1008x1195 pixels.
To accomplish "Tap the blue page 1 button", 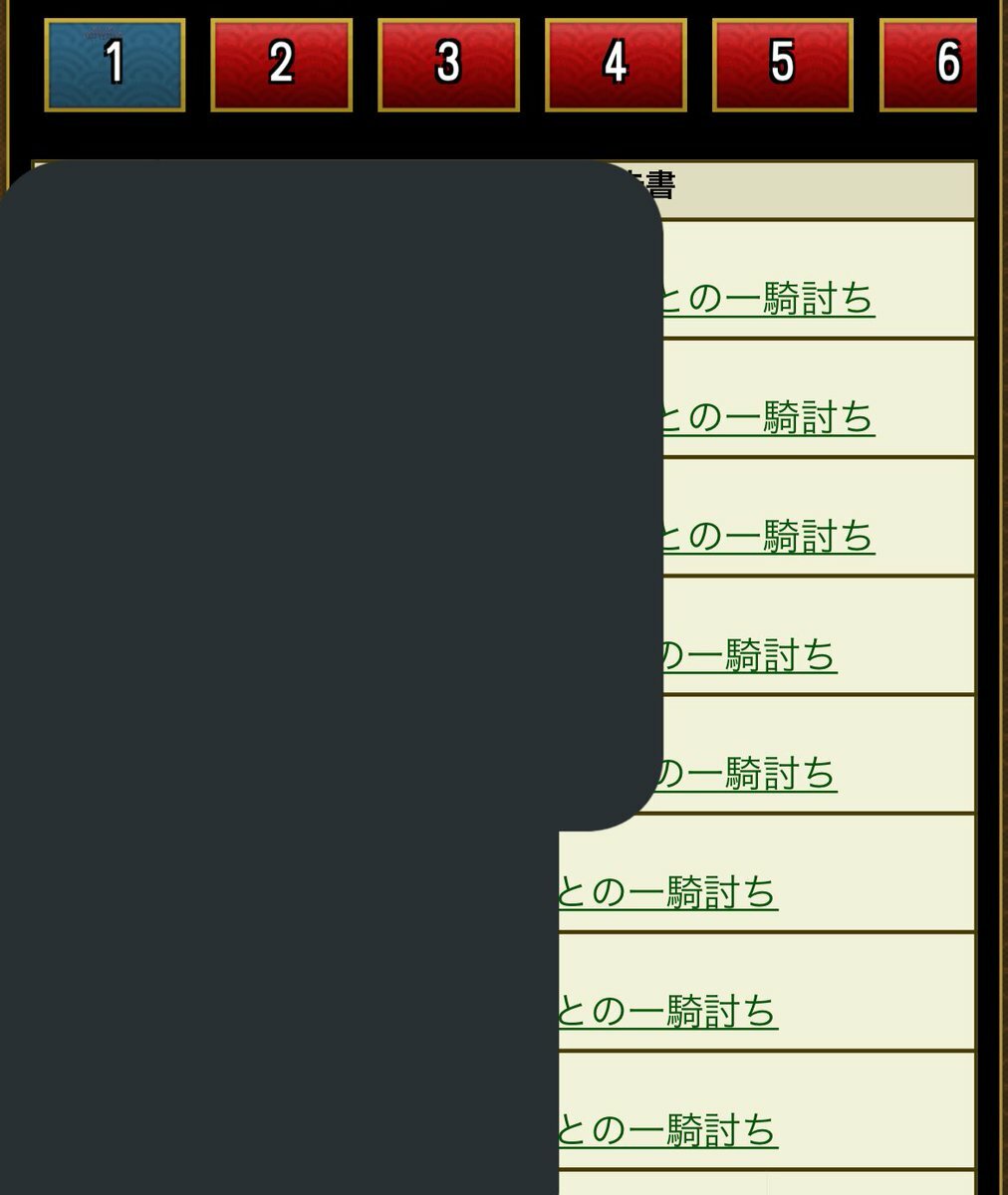I will pyautogui.click(x=115, y=65).
